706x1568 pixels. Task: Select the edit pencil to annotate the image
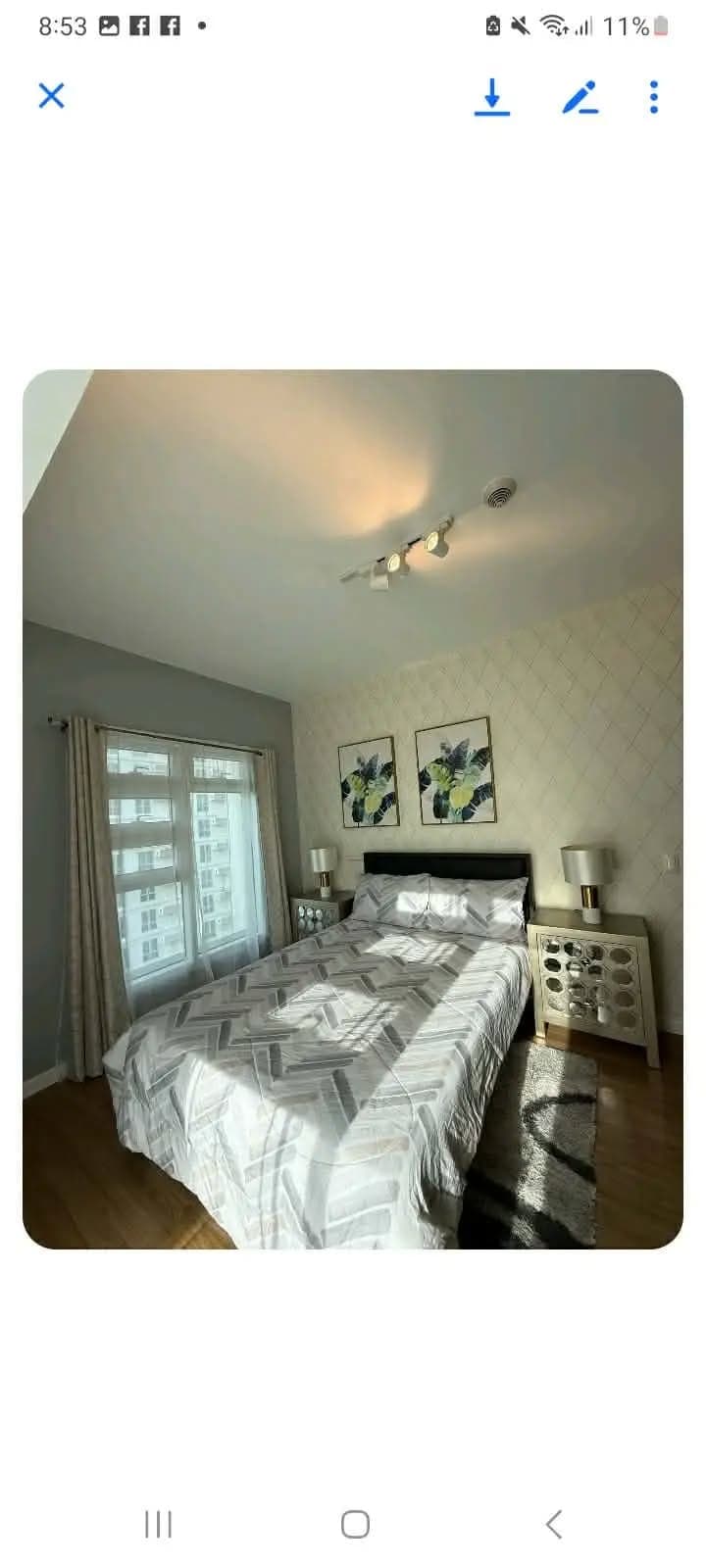point(580,98)
